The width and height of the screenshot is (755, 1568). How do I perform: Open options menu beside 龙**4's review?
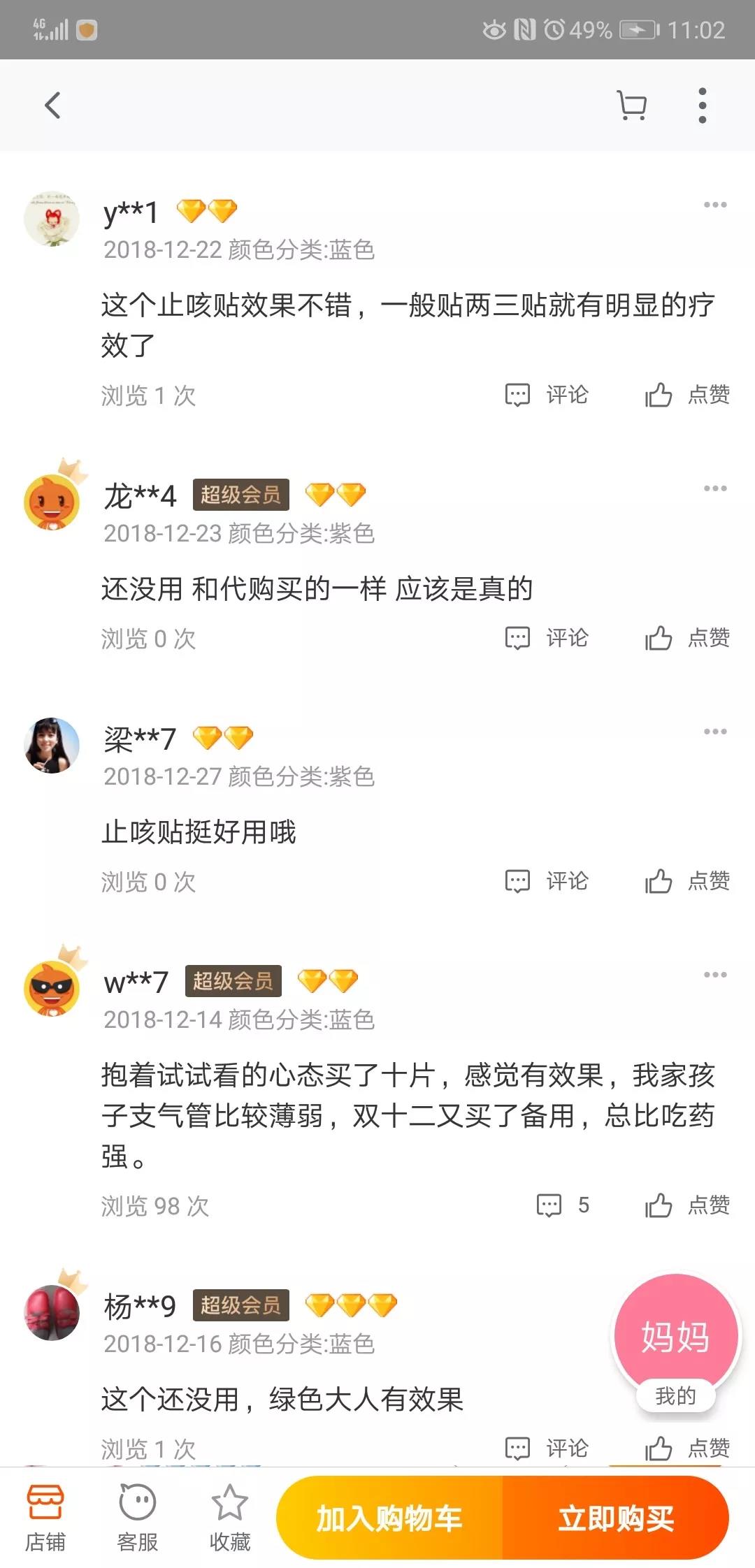(715, 487)
